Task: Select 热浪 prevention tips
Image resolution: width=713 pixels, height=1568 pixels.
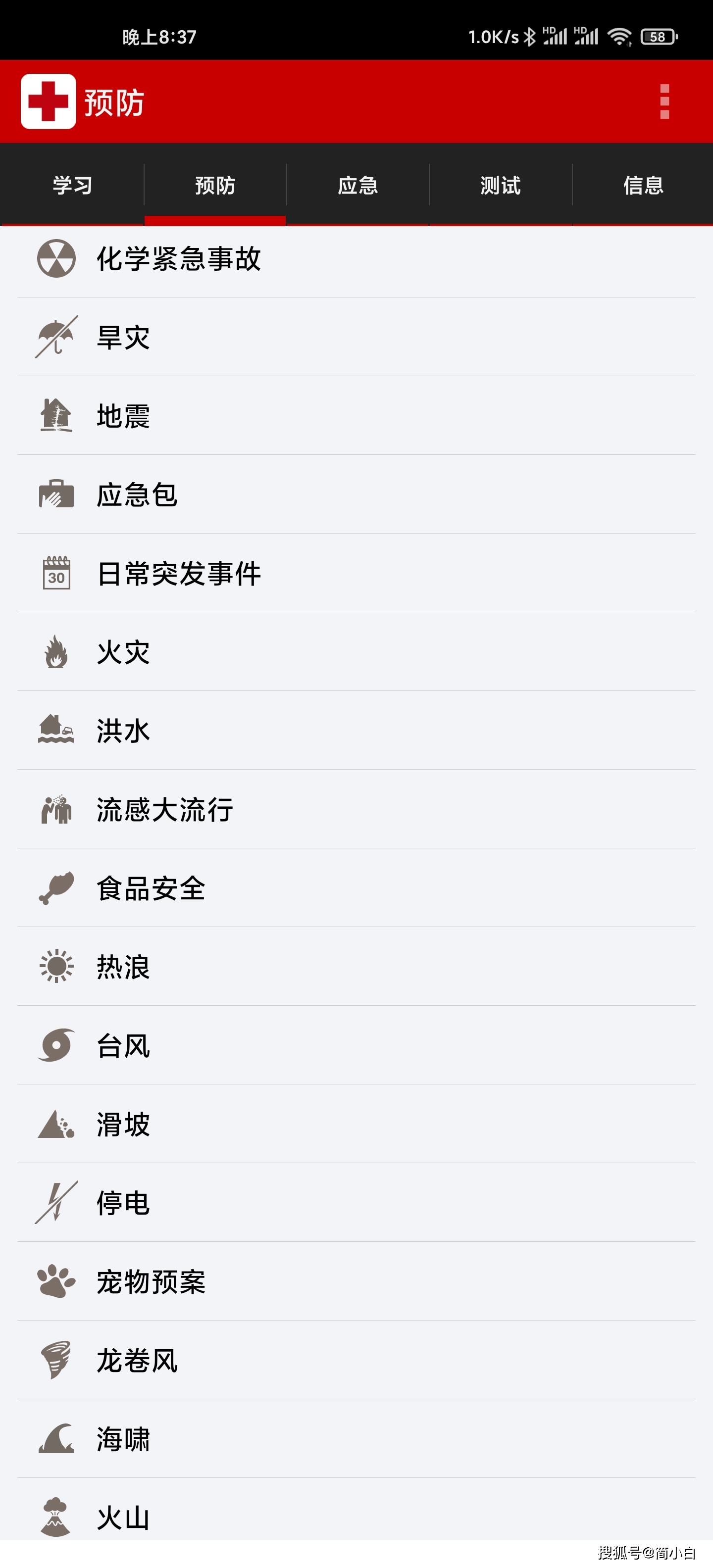Action: click(x=123, y=967)
